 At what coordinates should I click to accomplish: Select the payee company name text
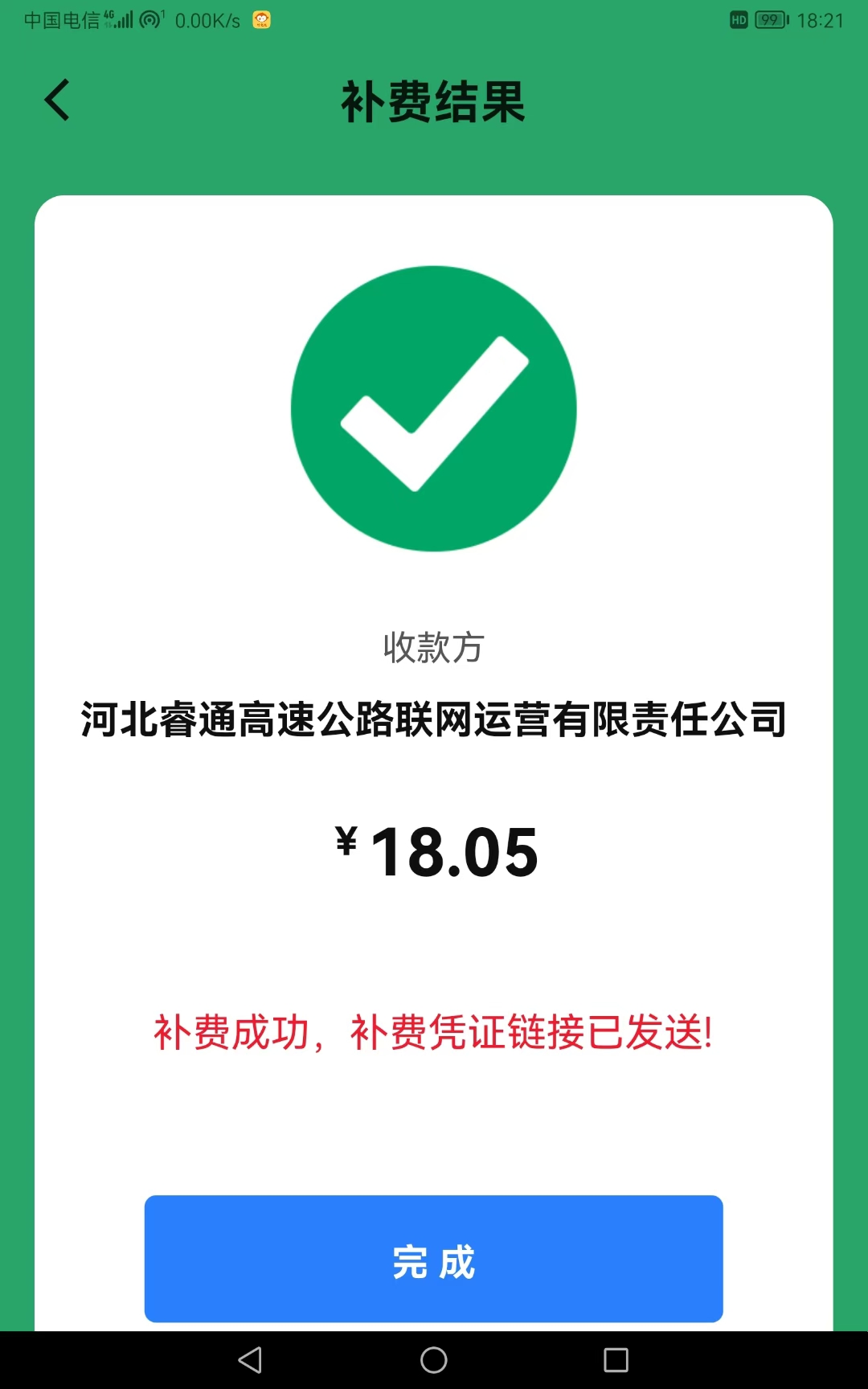434,721
